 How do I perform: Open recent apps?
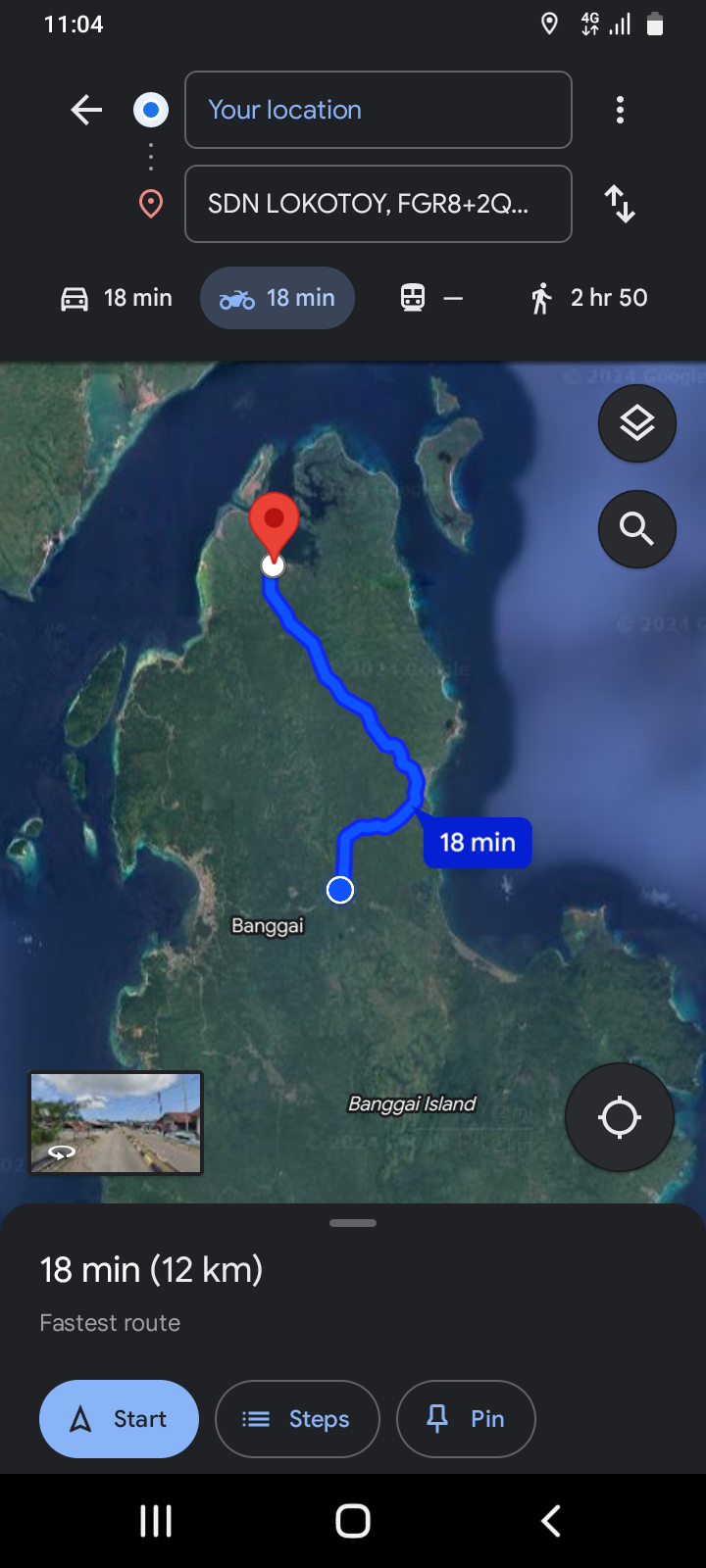pos(156,1521)
